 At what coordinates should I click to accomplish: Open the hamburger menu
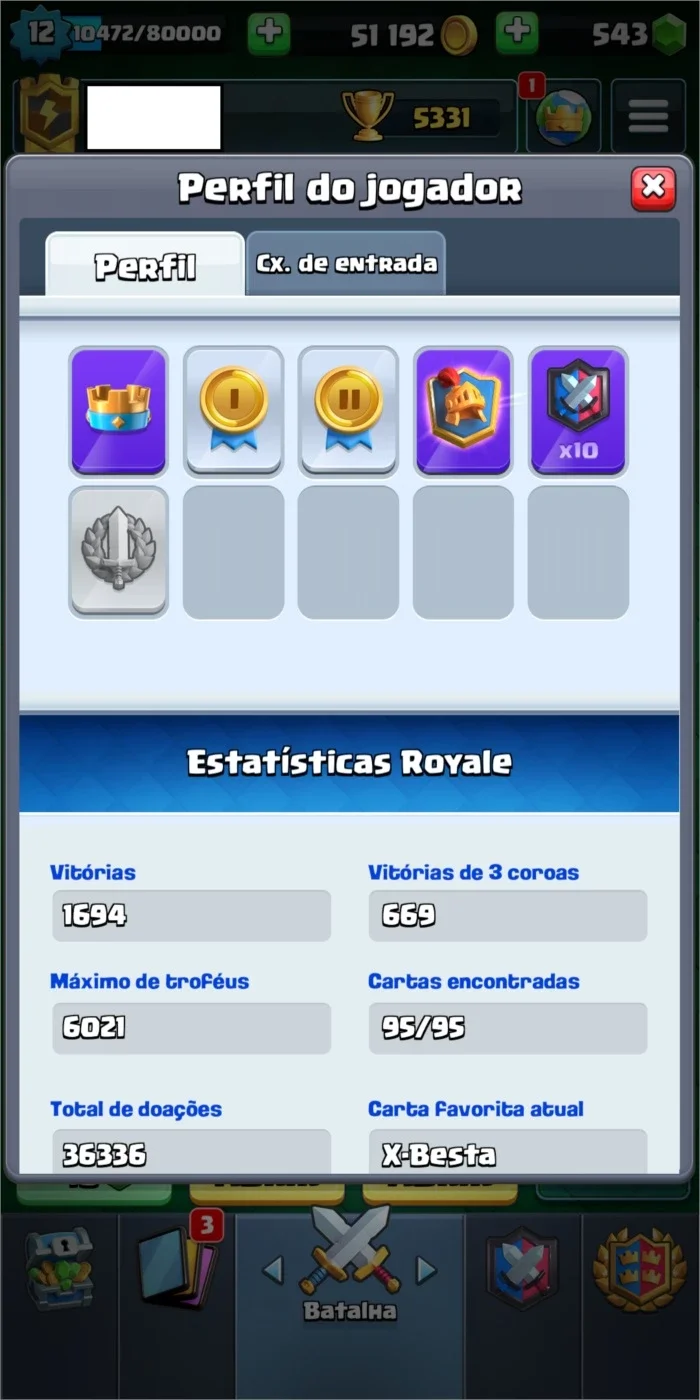[x=648, y=117]
